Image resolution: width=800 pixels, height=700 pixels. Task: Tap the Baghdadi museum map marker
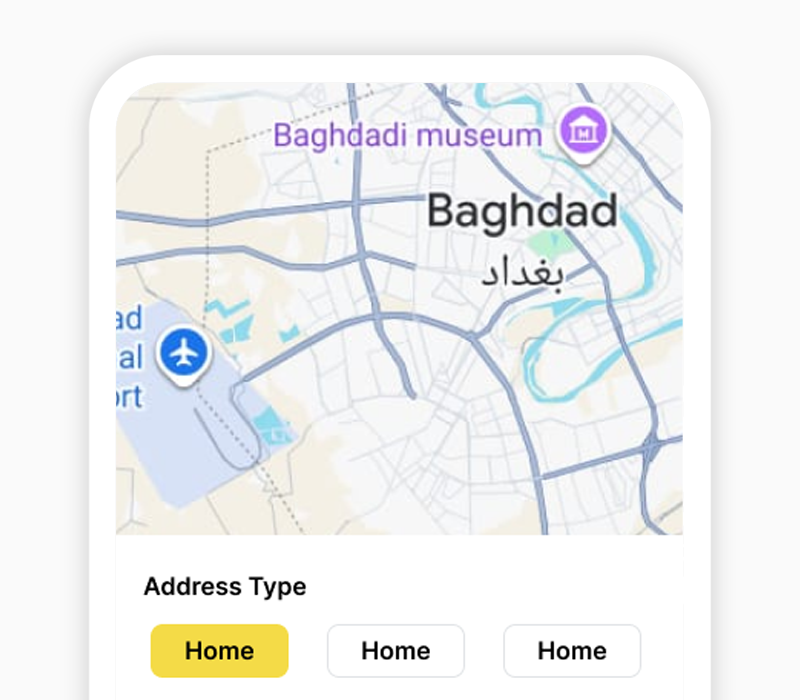(x=584, y=134)
